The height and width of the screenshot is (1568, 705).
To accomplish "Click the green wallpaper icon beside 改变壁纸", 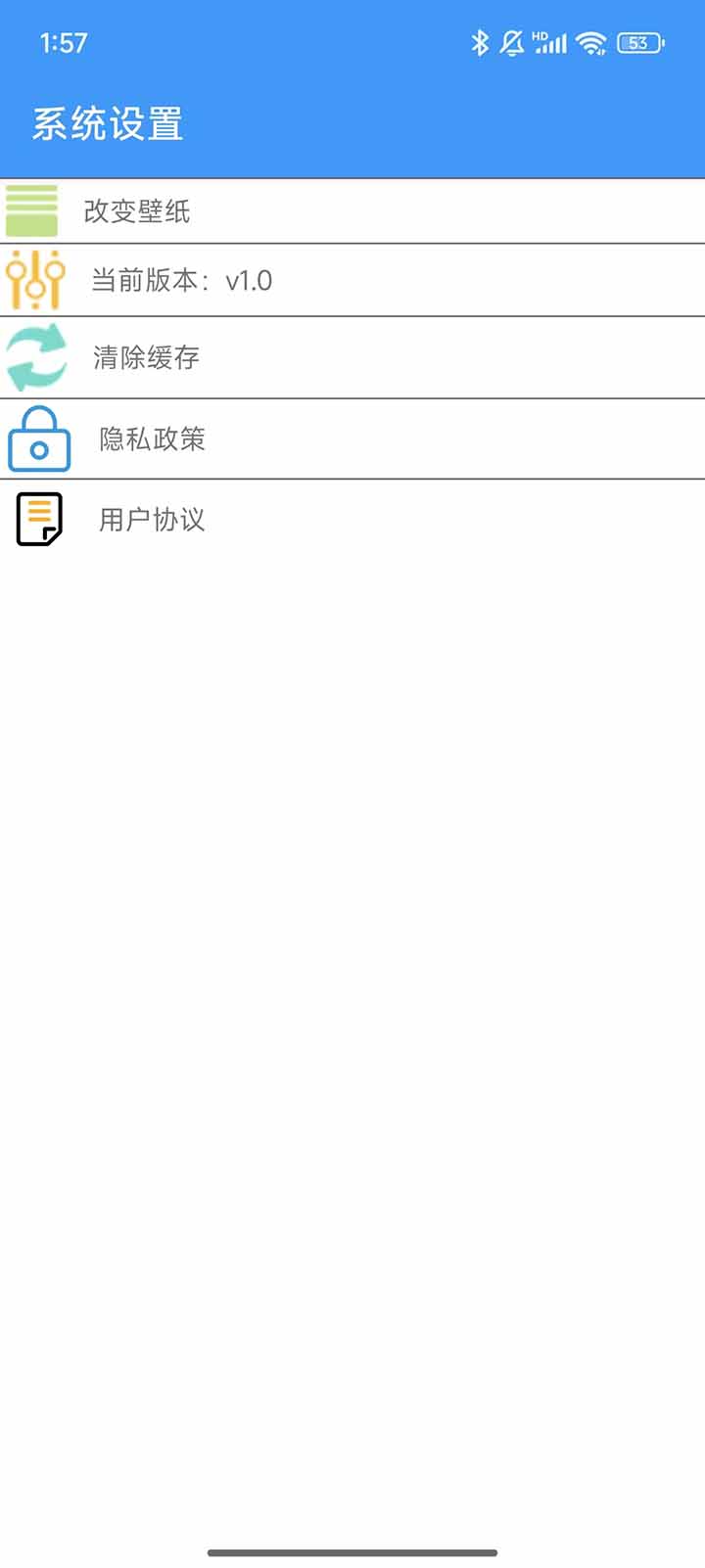I will [32, 209].
